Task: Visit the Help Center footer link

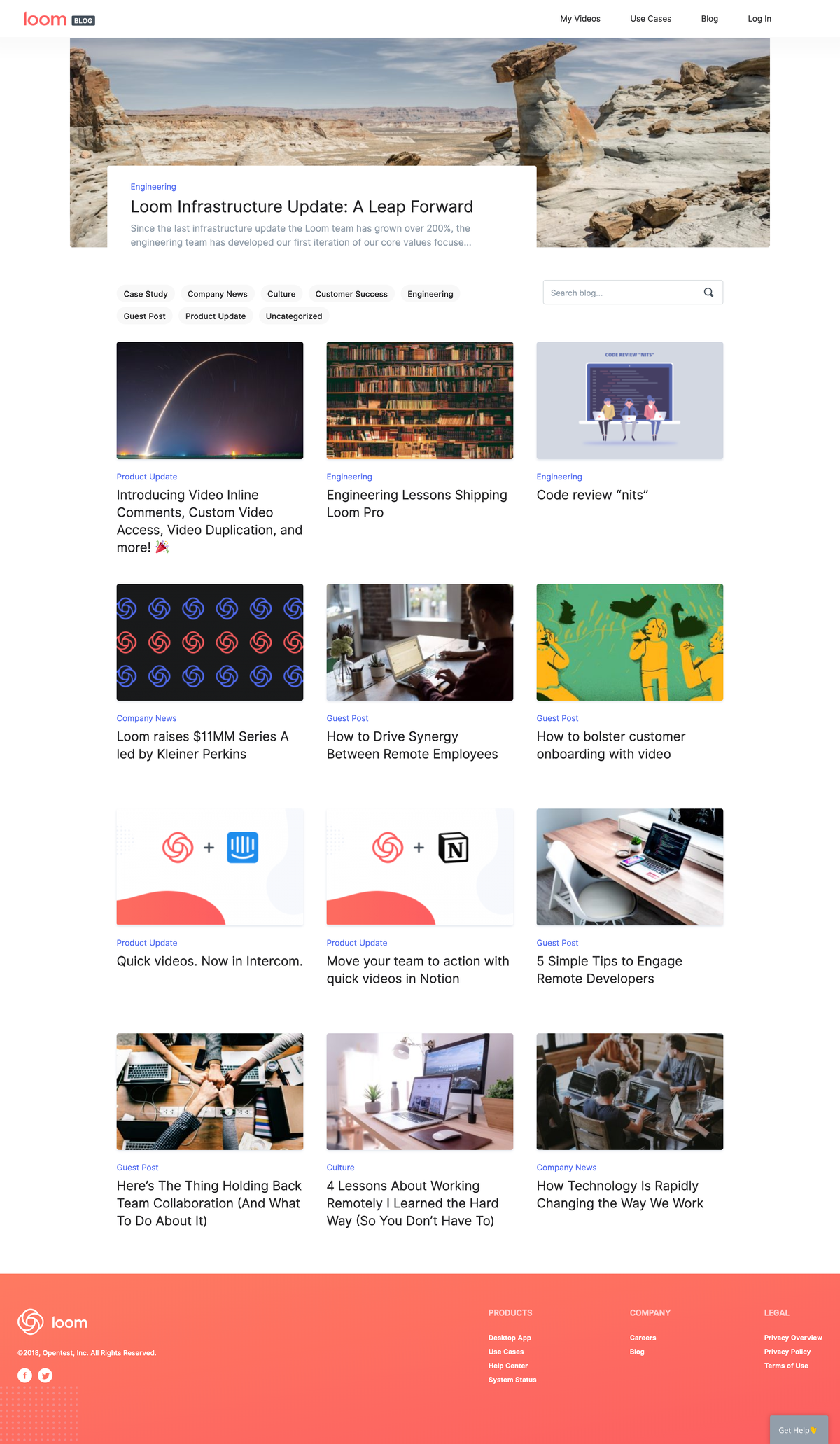Action: click(x=507, y=1366)
